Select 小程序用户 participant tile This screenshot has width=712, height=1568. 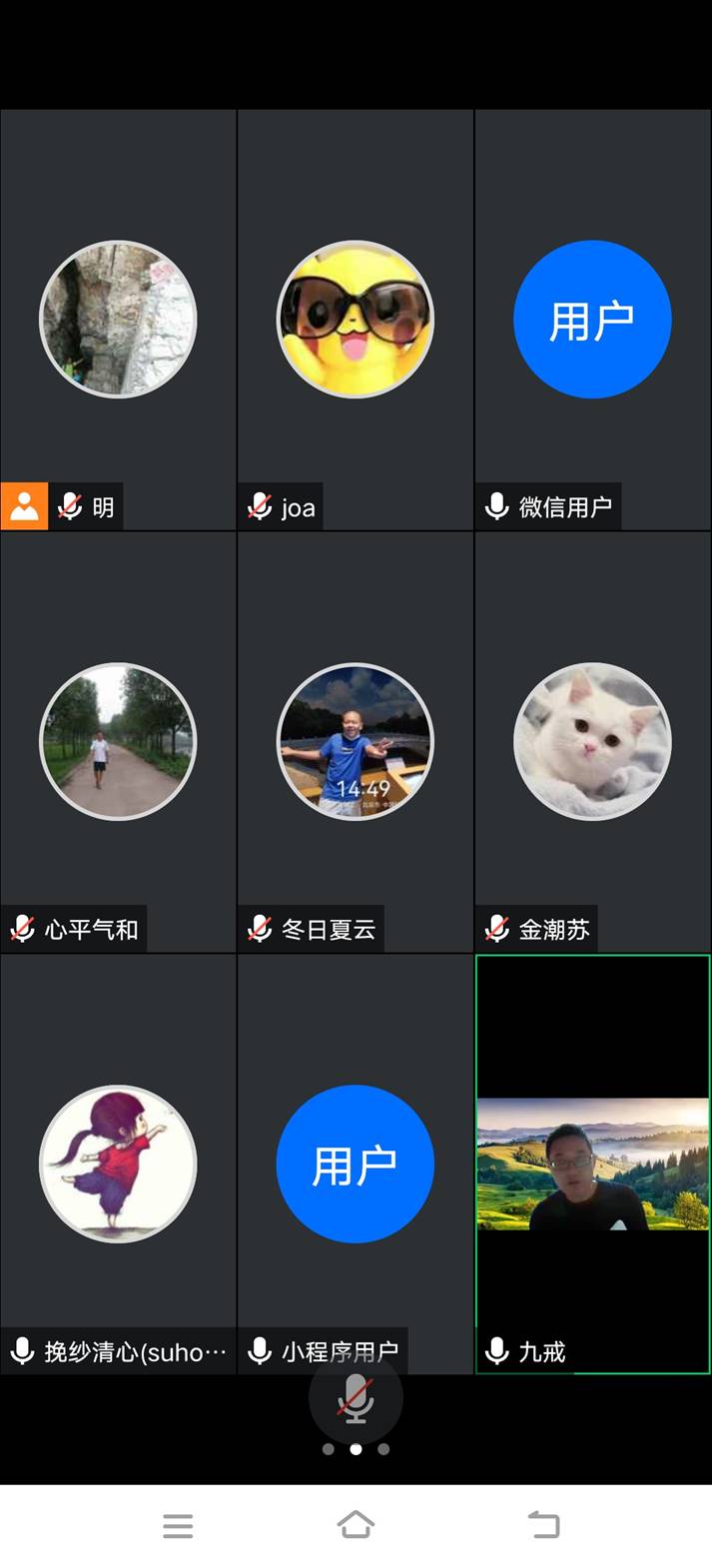coord(355,1164)
